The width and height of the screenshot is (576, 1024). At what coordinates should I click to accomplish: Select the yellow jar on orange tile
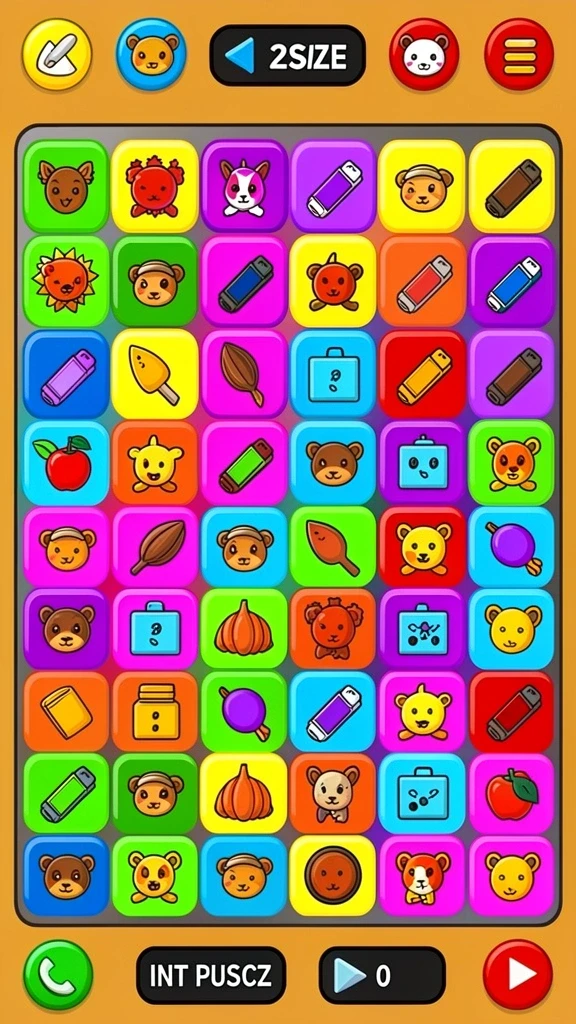click(x=155, y=712)
